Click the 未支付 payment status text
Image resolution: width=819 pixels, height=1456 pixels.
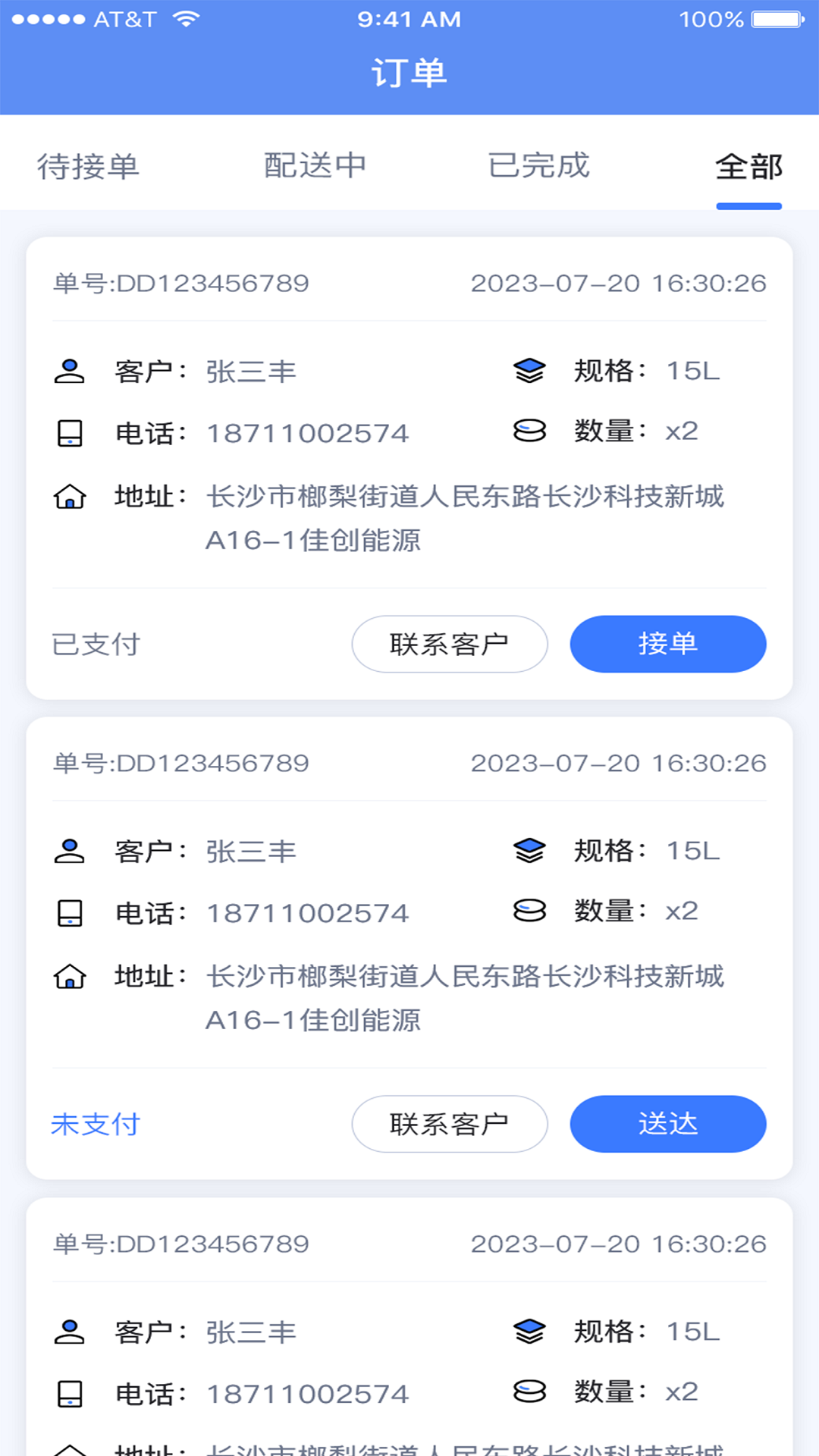coord(94,1124)
